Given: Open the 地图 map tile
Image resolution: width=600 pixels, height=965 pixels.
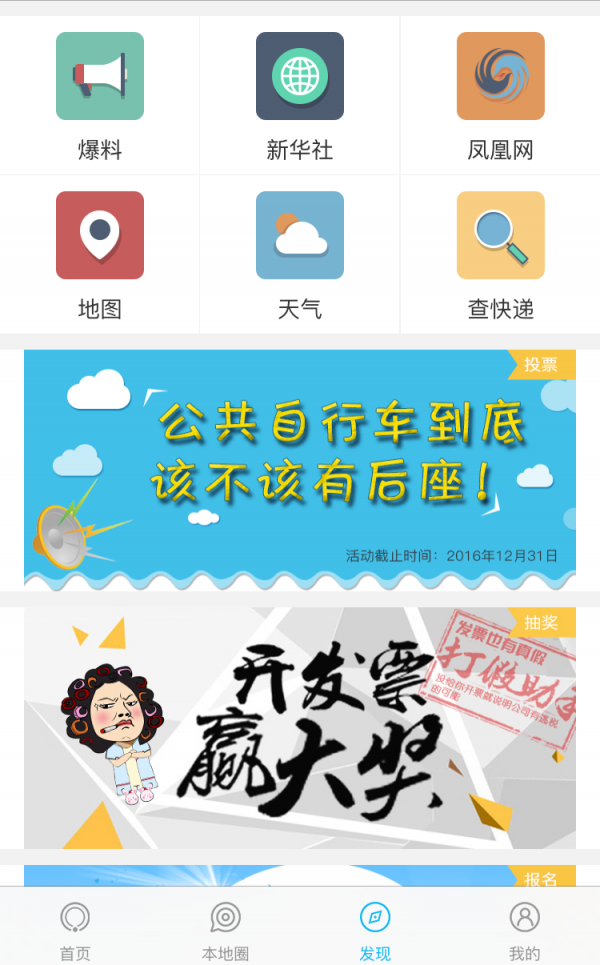Looking at the screenshot, I should point(100,254).
